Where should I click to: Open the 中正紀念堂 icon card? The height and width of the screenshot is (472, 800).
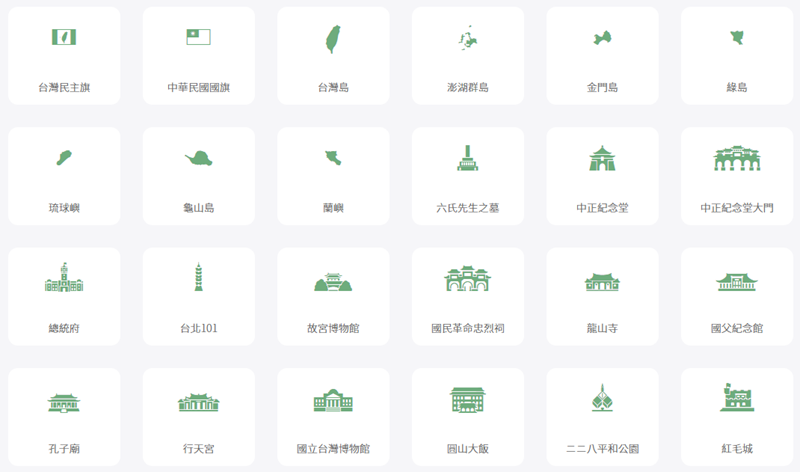(x=602, y=176)
